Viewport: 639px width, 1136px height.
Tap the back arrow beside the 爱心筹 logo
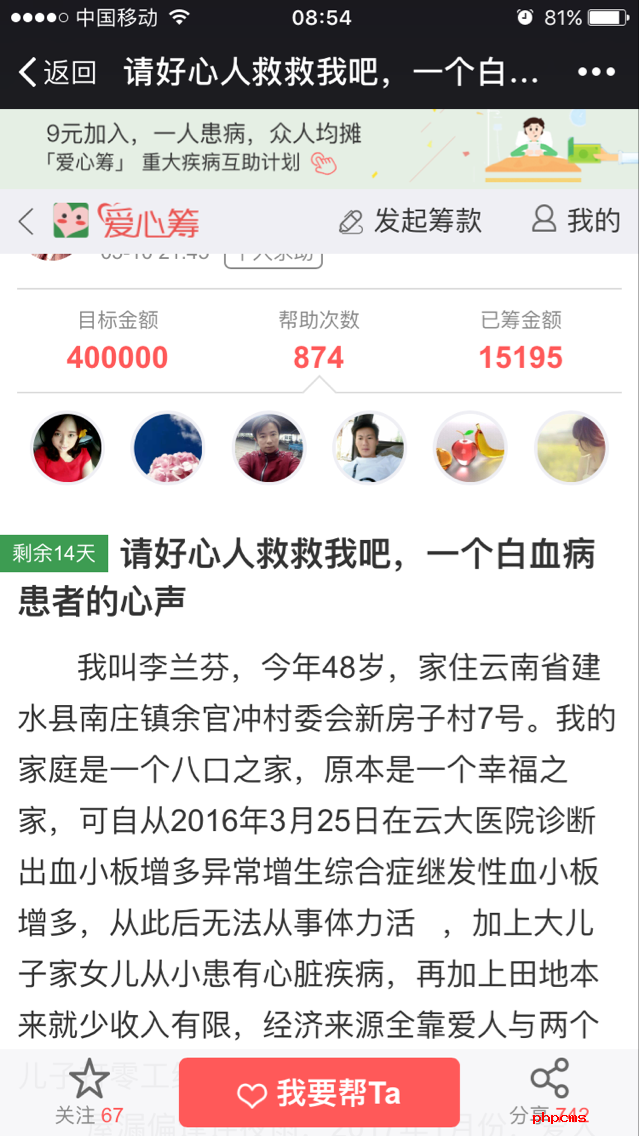click(27, 221)
